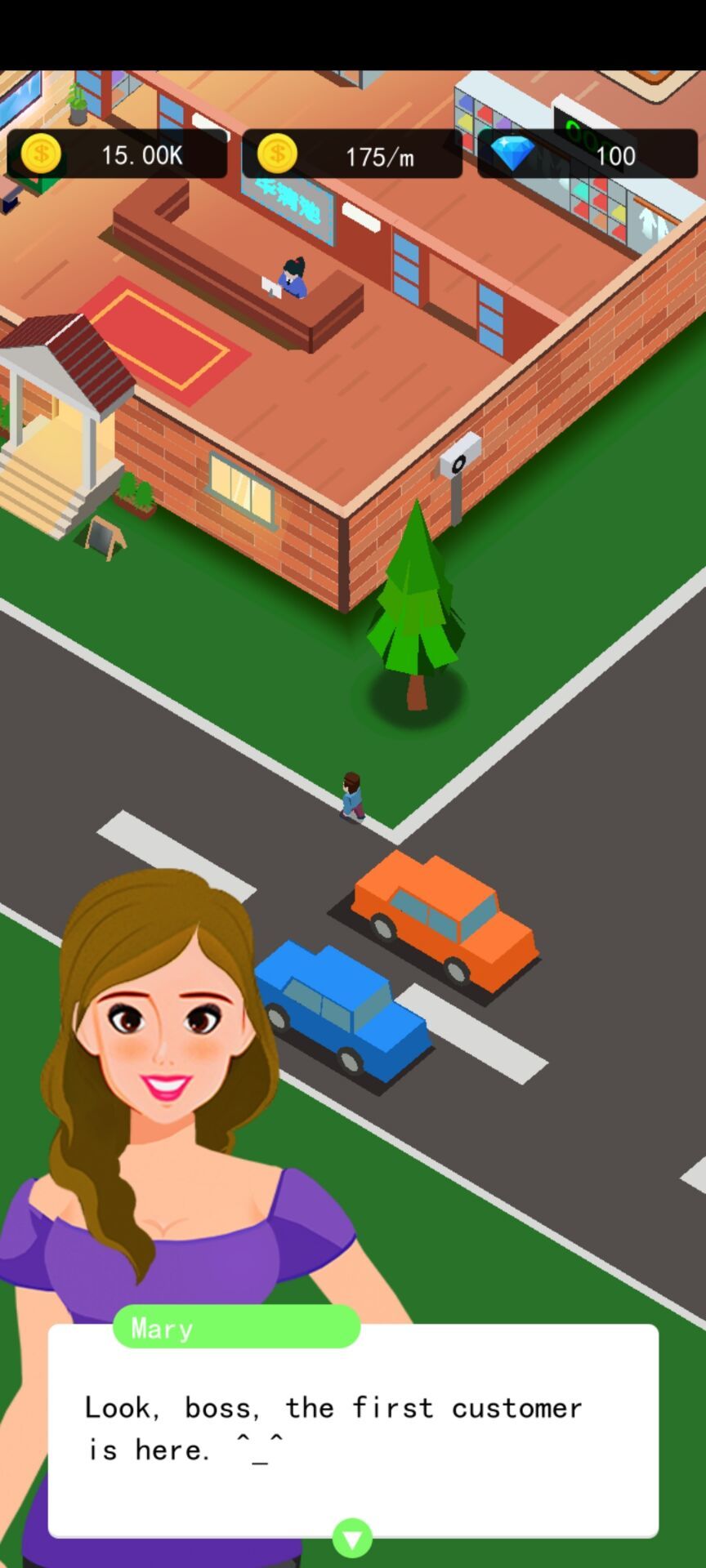The image size is (706, 1568).
Task: Tap the green arrow to continue dialogue
Action: click(352, 1539)
